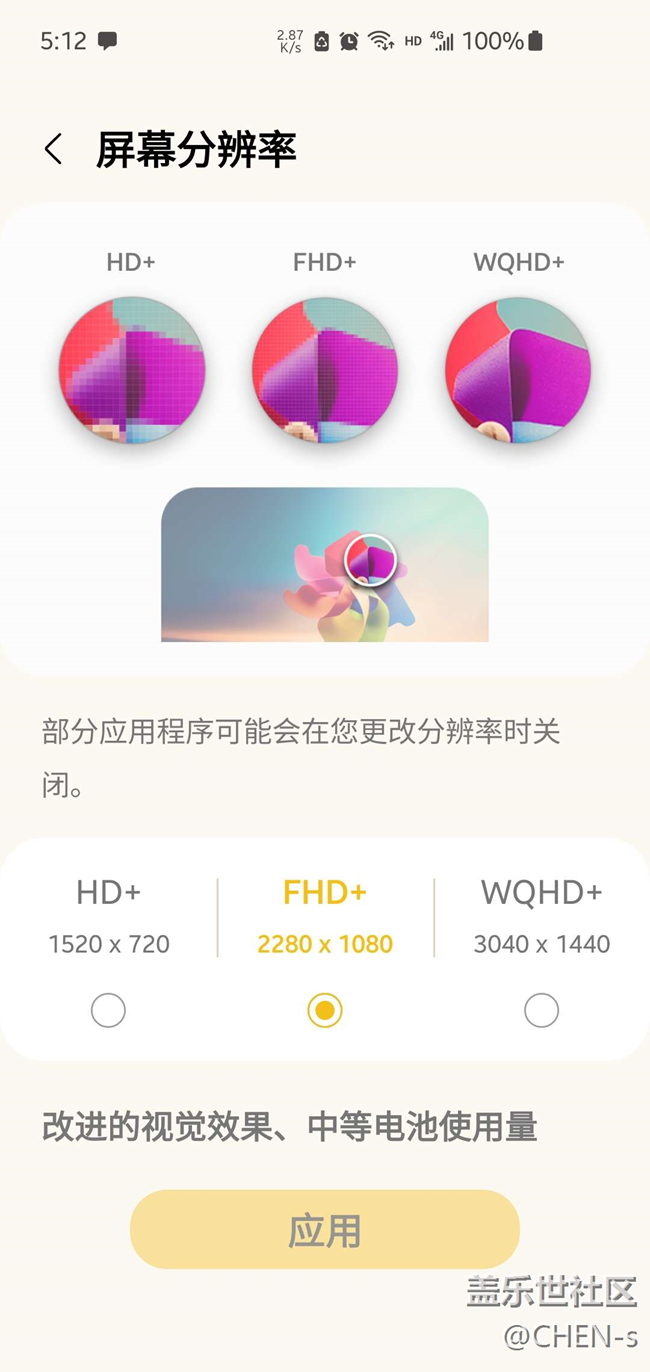Viewport: 650px width, 1372px height.
Task: Go back from 屏幕分辨率 screen
Action: click(54, 150)
